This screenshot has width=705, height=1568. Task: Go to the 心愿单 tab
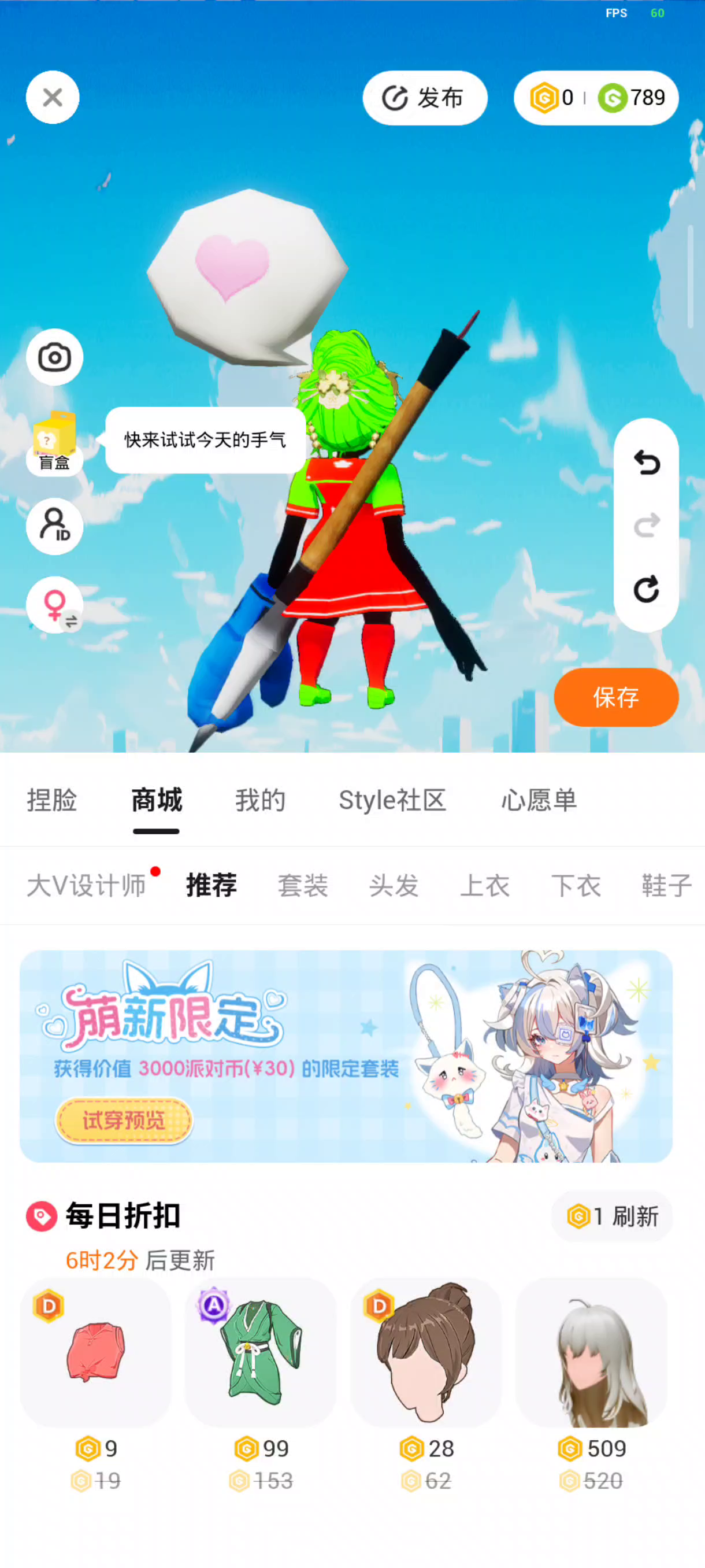(x=539, y=800)
